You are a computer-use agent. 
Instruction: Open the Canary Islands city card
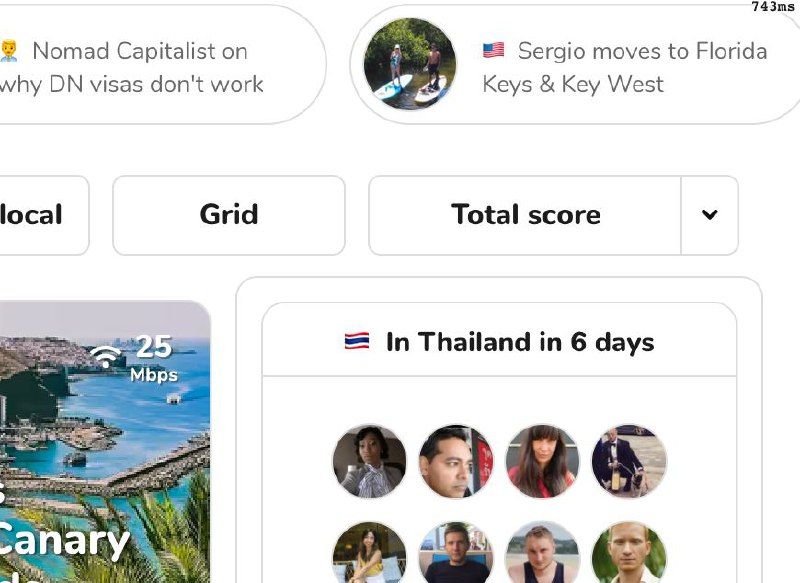point(100,450)
